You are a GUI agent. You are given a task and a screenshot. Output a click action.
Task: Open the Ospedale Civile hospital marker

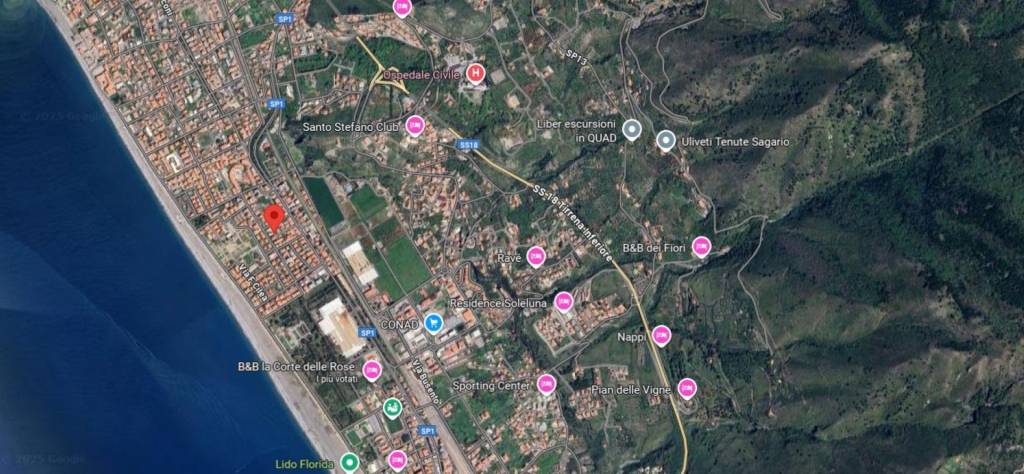pos(476,73)
